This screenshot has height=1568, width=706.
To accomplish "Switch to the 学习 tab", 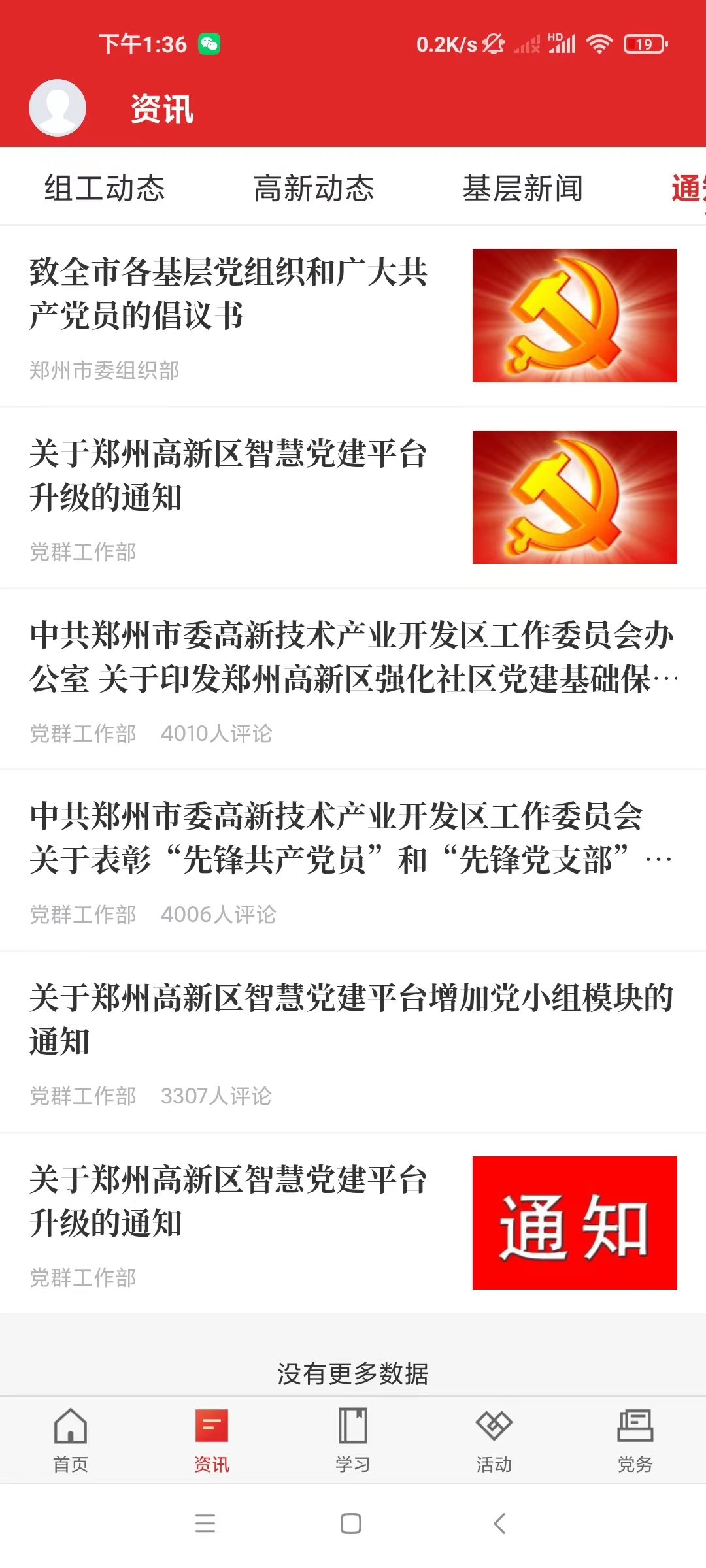I will pos(353,1439).
